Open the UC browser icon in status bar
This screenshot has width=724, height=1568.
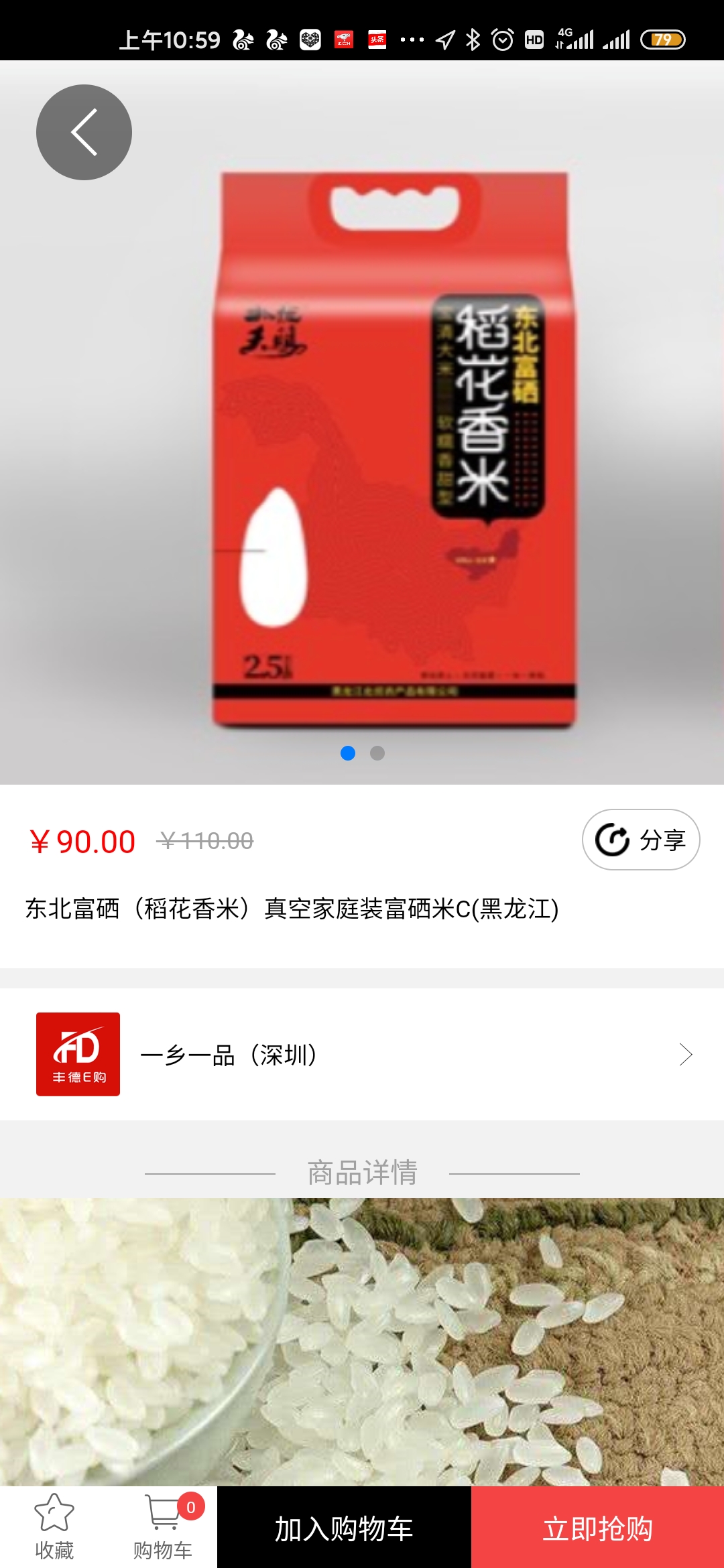(x=243, y=38)
